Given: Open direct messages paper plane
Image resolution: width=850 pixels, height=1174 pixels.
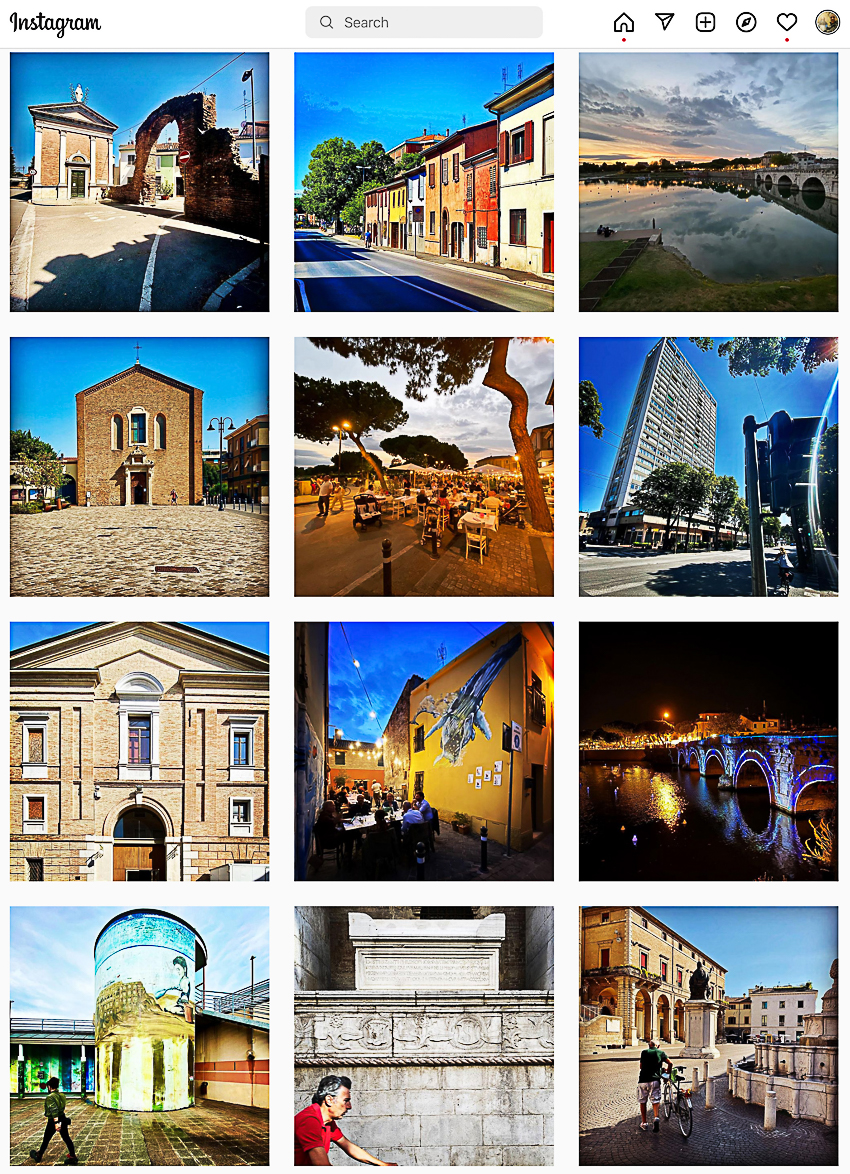Looking at the screenshot, I should 665,22.
